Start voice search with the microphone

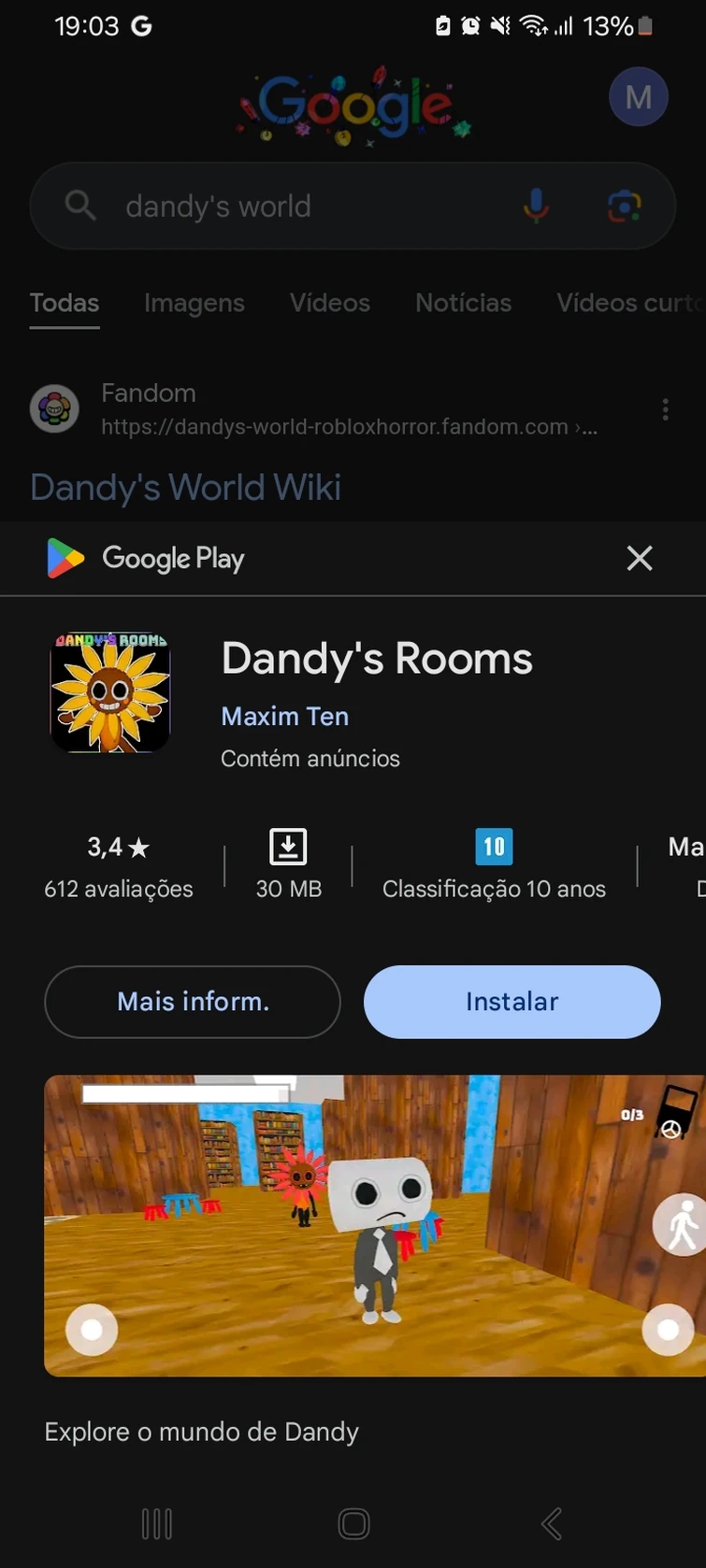click(536, 206)
